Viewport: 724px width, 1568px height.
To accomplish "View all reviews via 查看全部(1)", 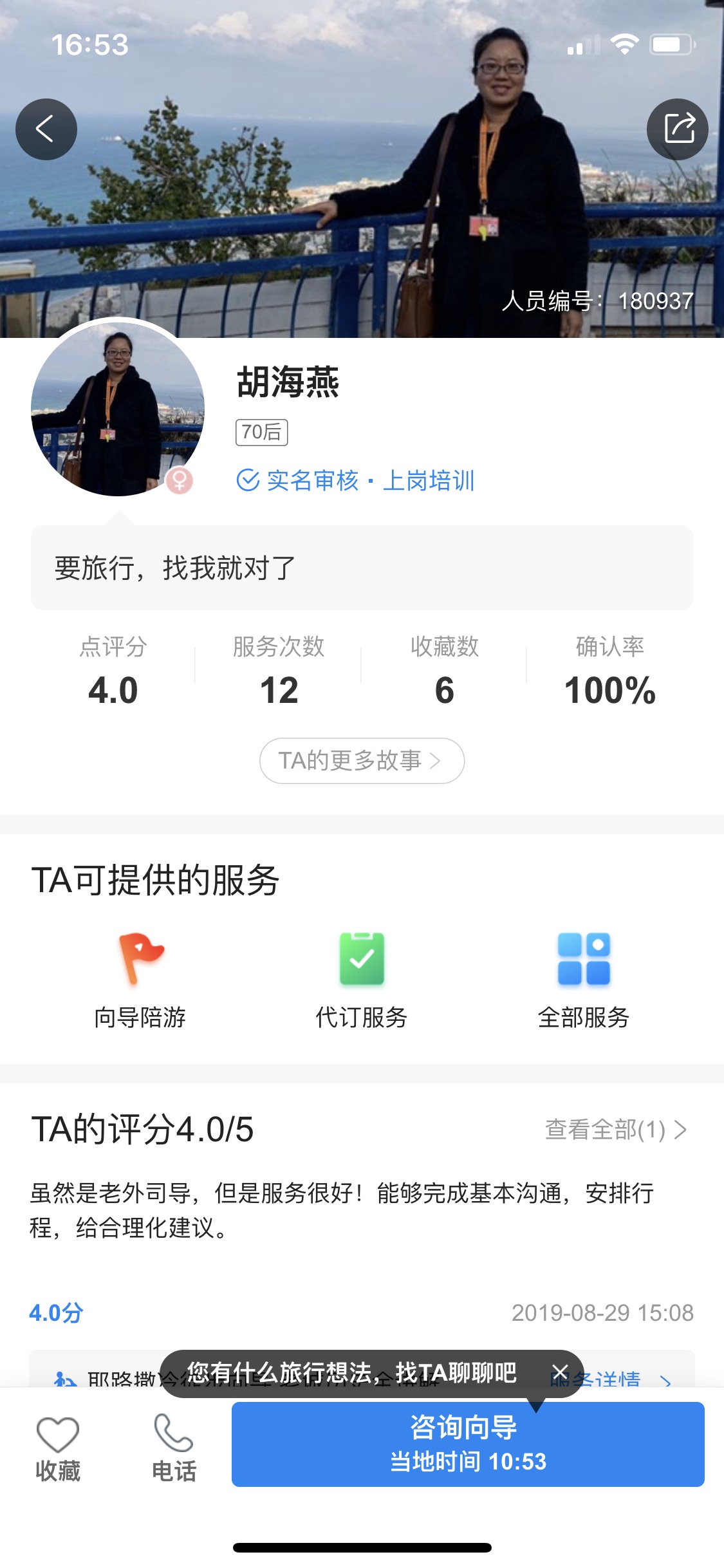I will click(615, 1130).
